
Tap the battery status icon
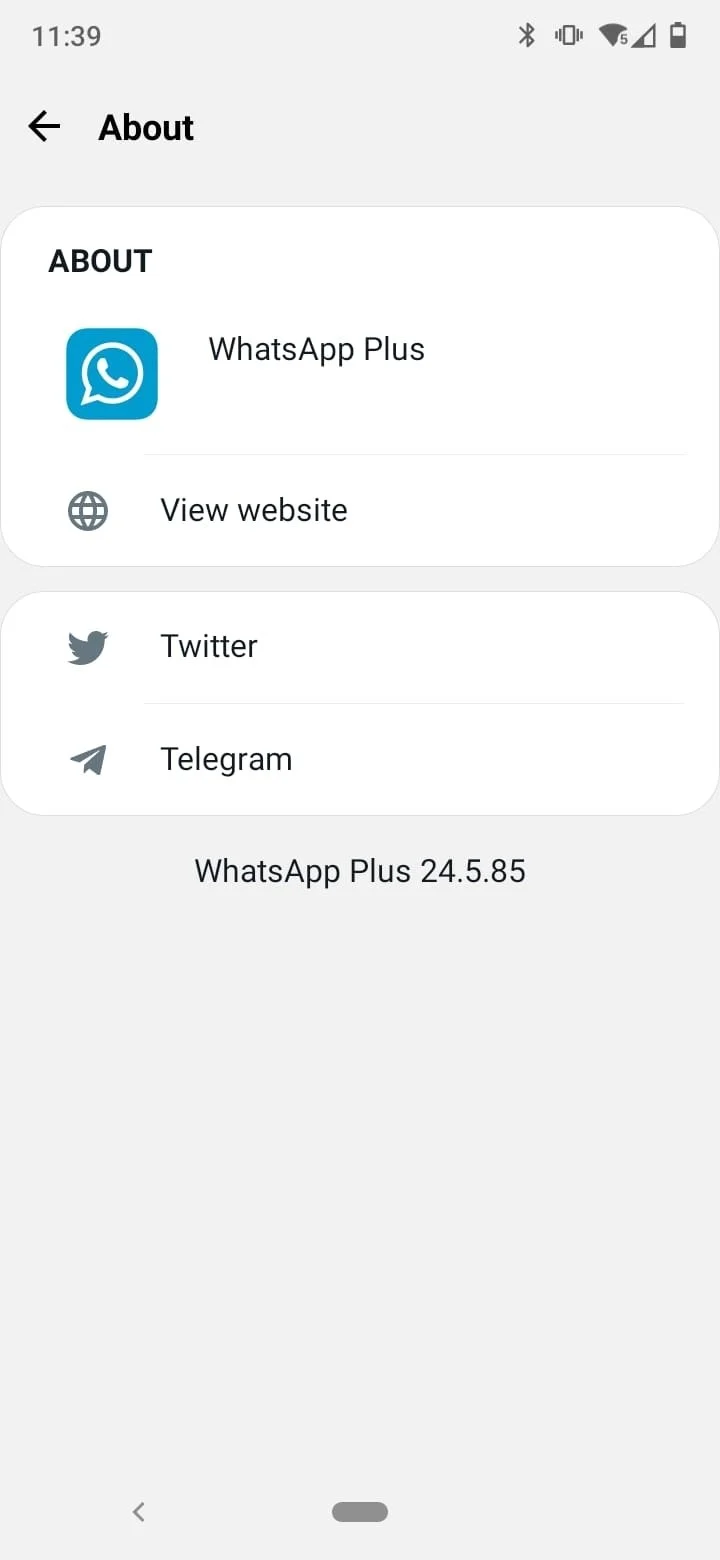tap(678, 36)
